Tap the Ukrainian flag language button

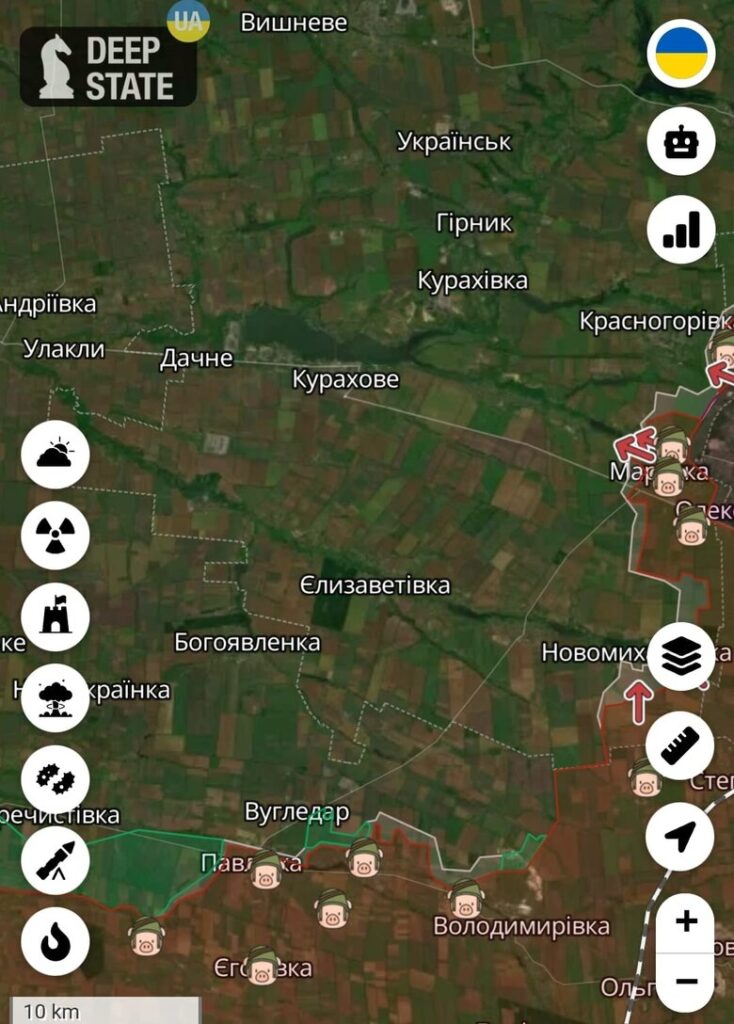tap(681, 54)
